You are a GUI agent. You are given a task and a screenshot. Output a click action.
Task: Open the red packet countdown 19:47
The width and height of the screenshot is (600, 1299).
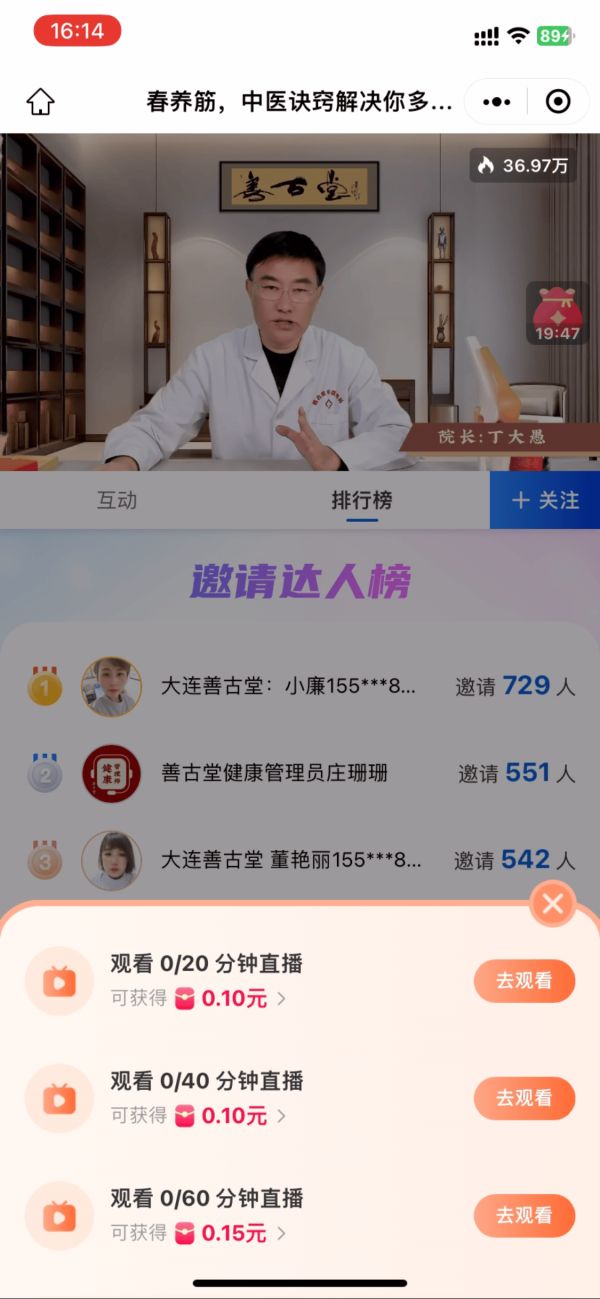pyautogui.click(x=557, y=314)
